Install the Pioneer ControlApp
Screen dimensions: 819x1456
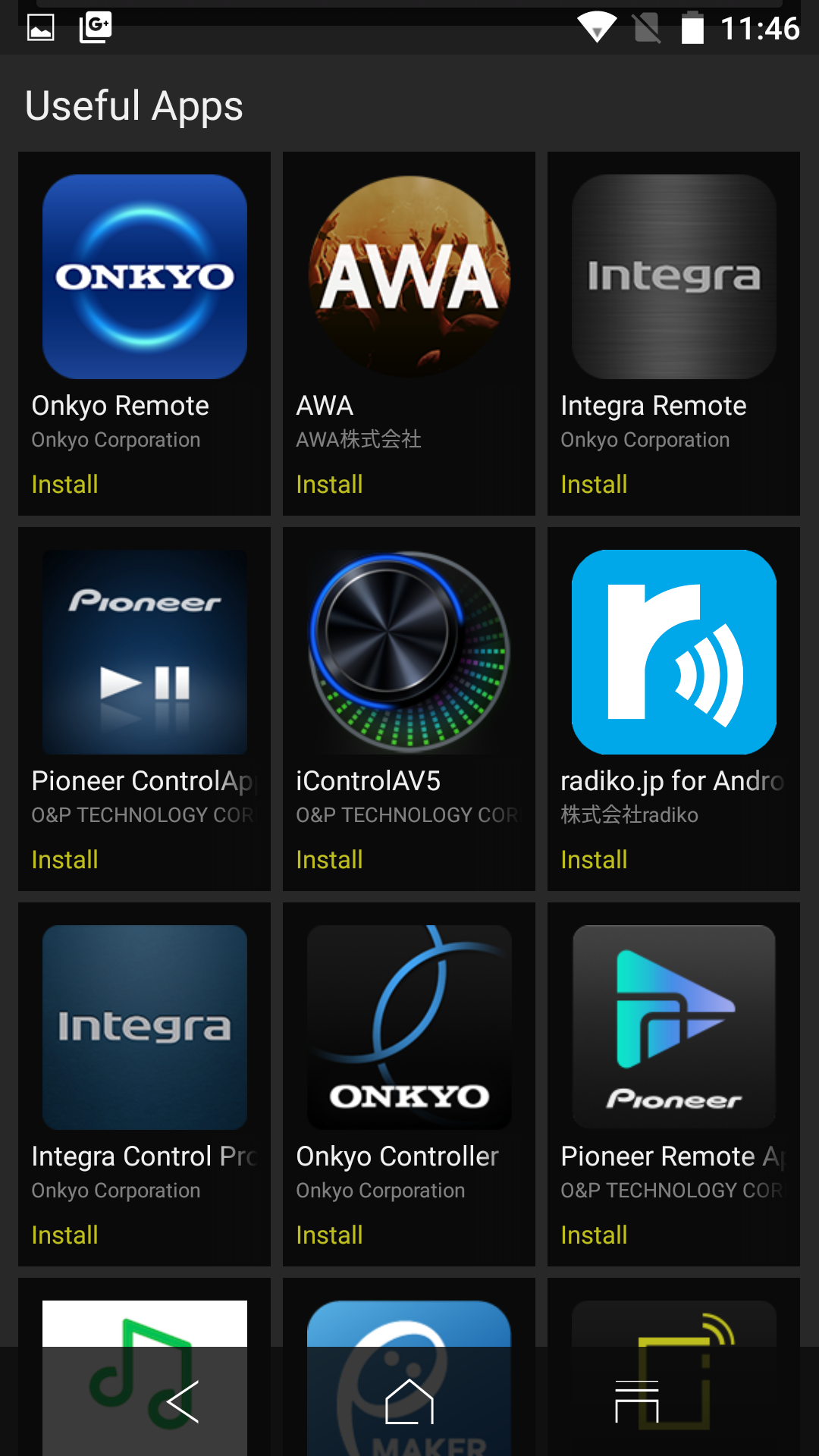pos(65,860)
